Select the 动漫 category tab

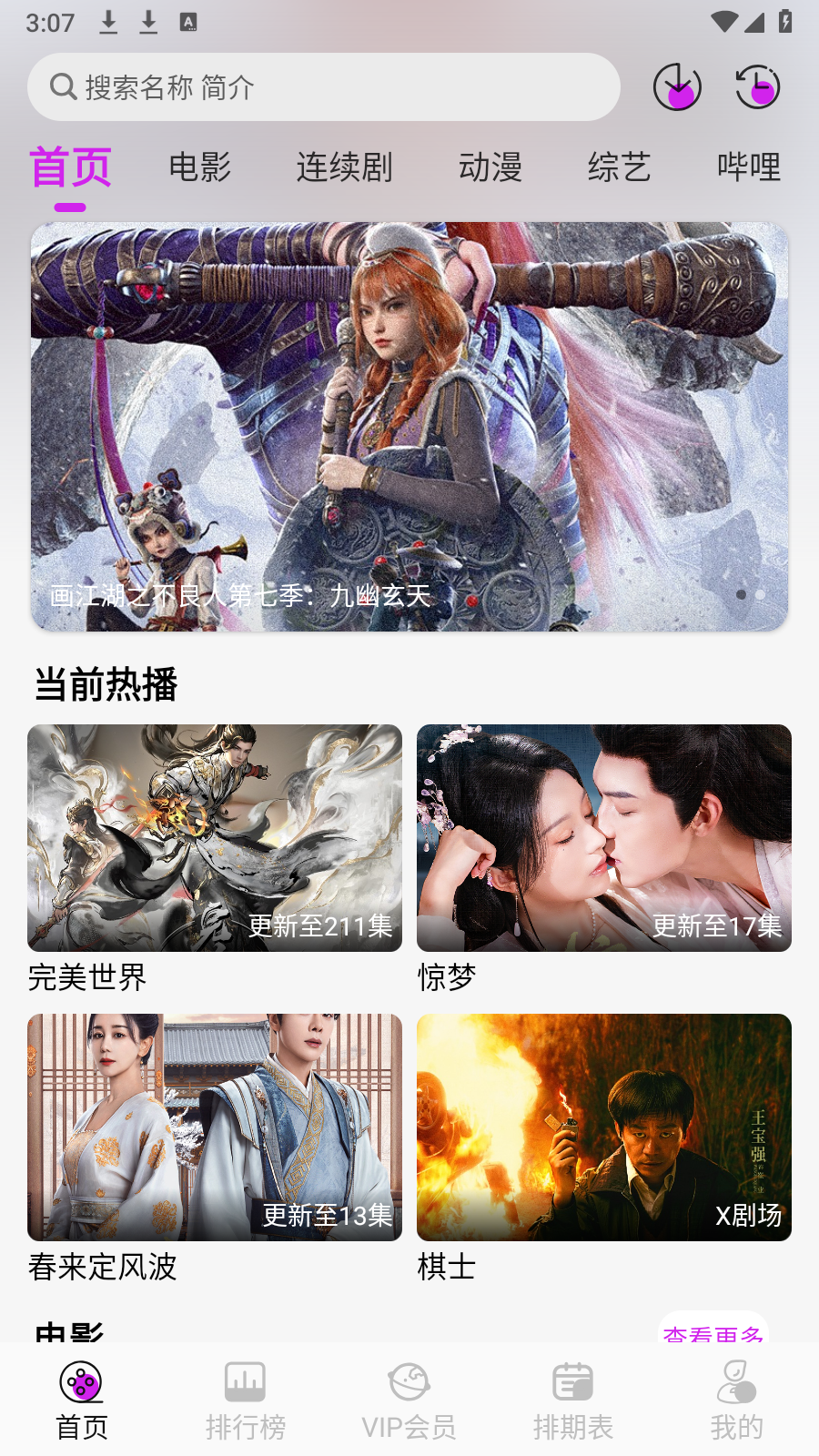click(x=490, y=167)
